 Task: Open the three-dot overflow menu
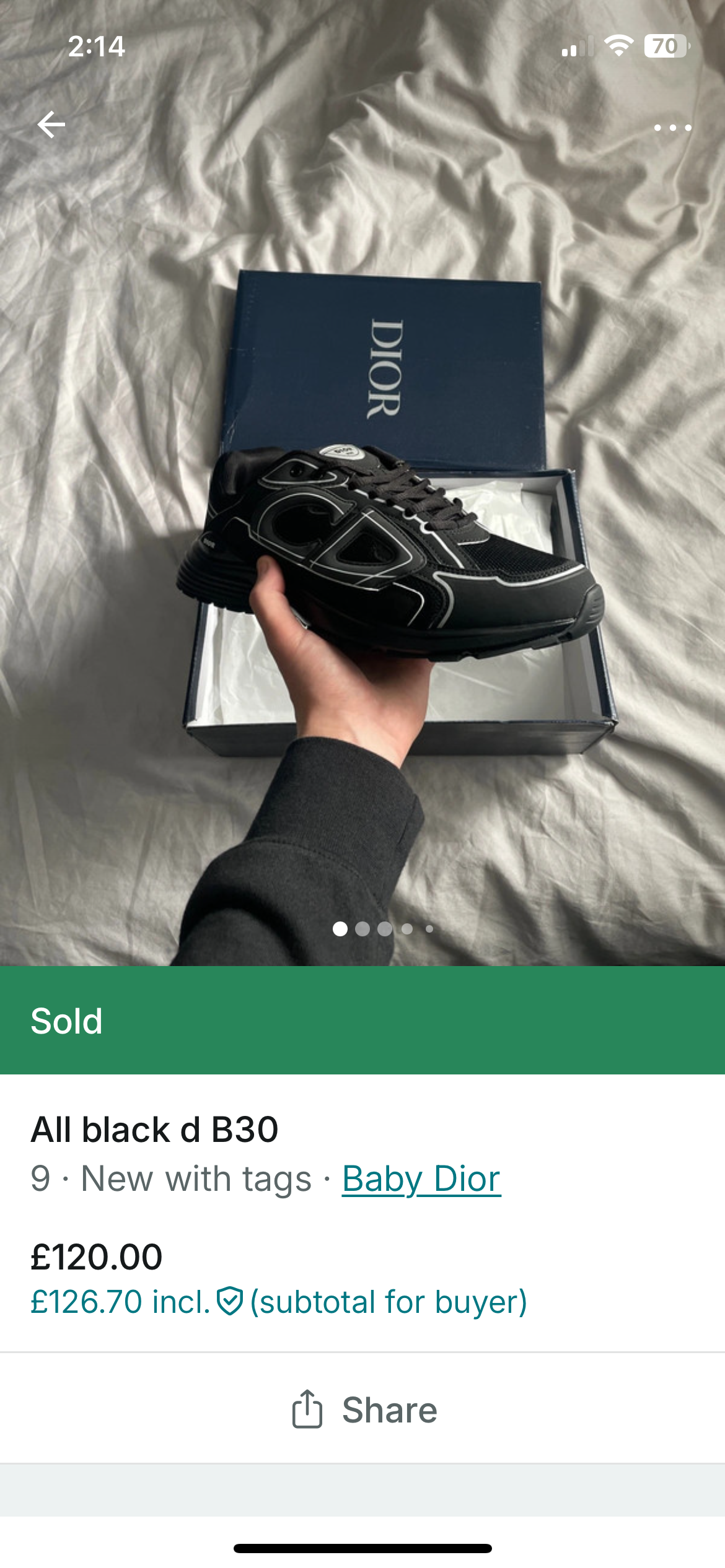[672, 128]
